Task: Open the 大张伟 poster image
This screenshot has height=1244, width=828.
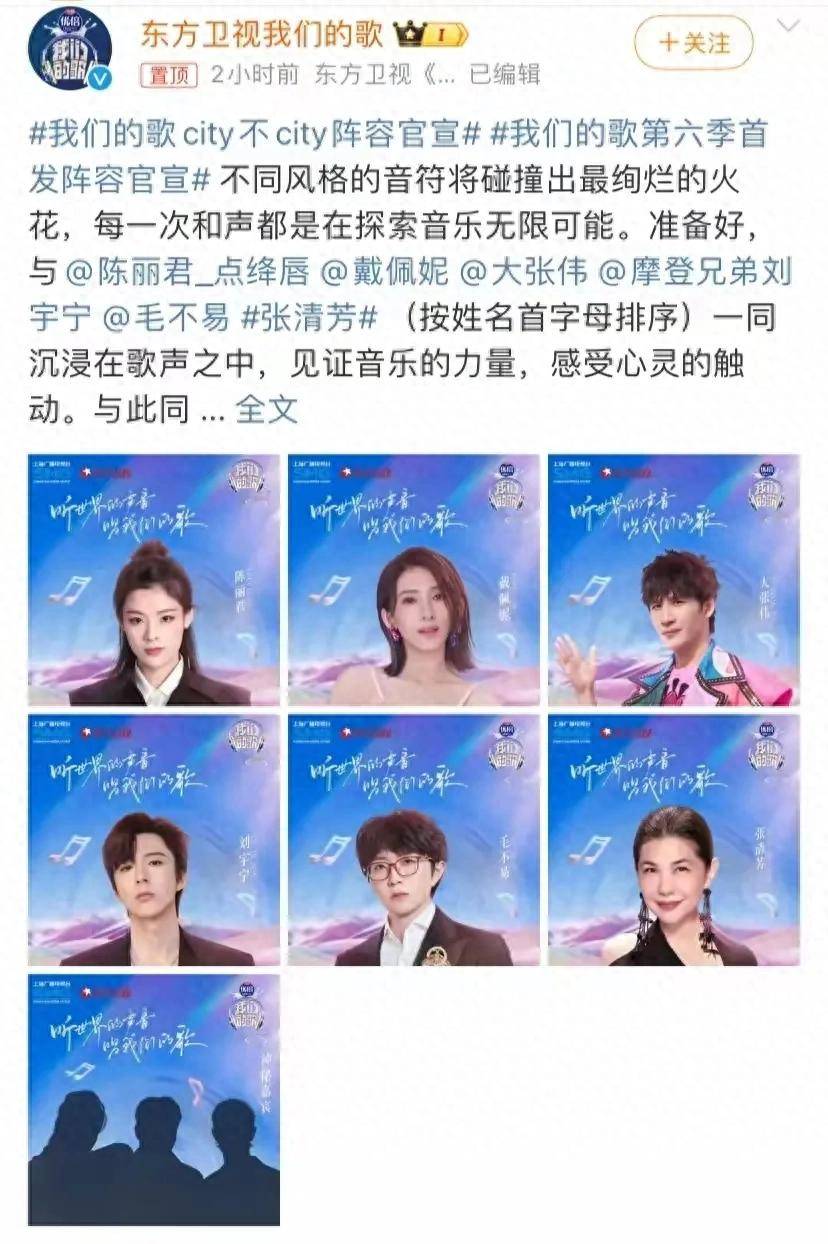Action: click(673, 580)
